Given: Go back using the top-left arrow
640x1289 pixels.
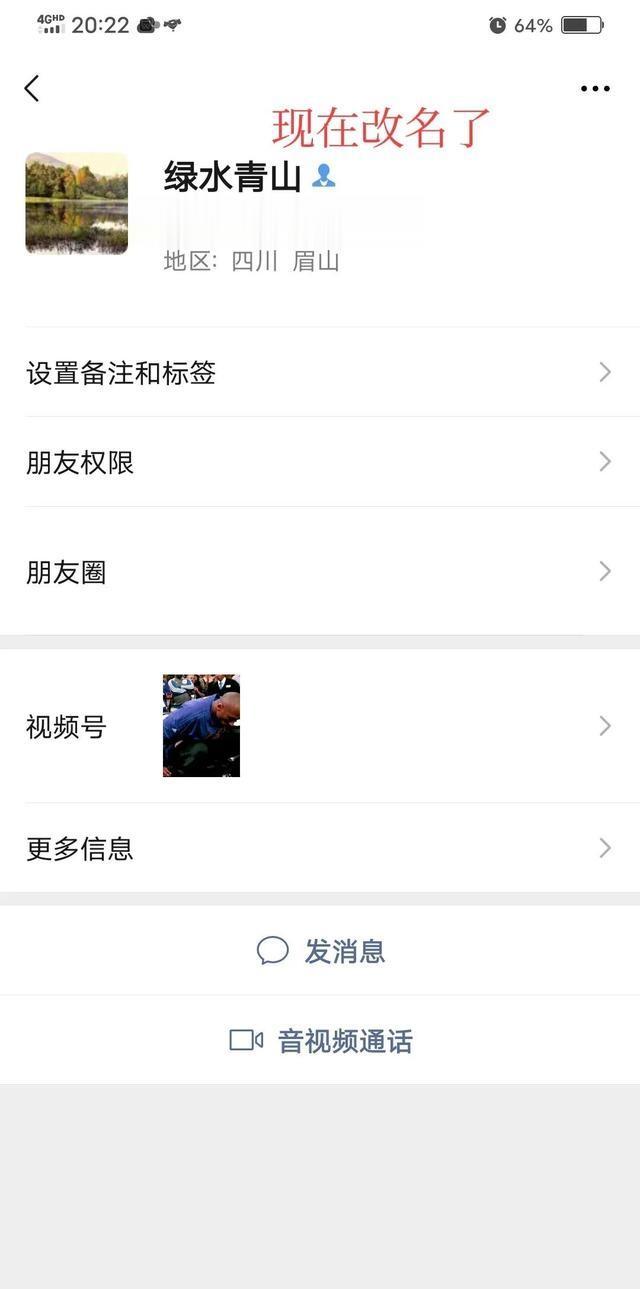Looking at the screenshot, I should [32, 88].
